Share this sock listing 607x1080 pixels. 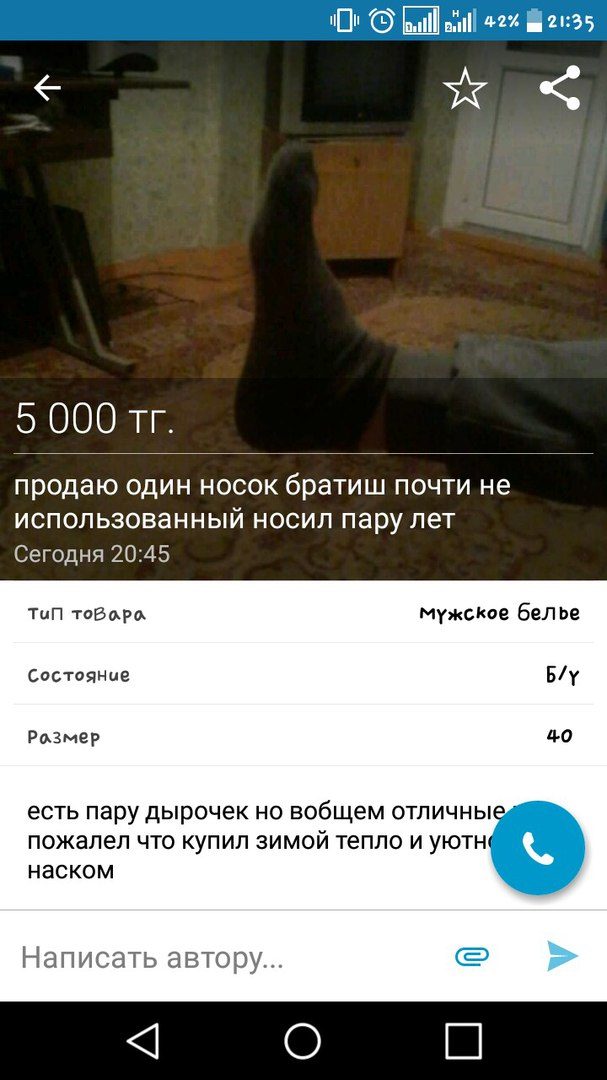560,88
